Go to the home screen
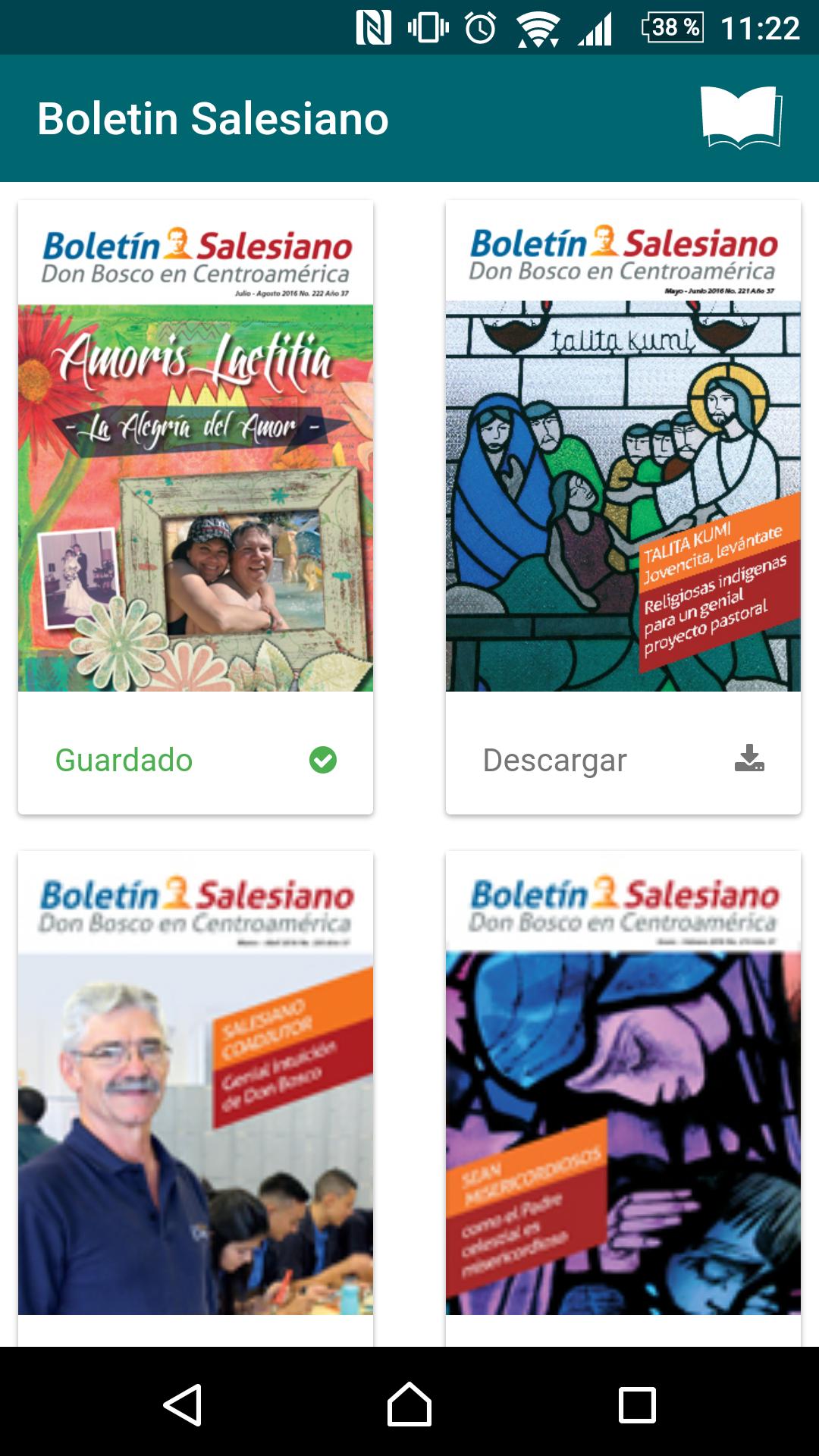 (409, 1404)
